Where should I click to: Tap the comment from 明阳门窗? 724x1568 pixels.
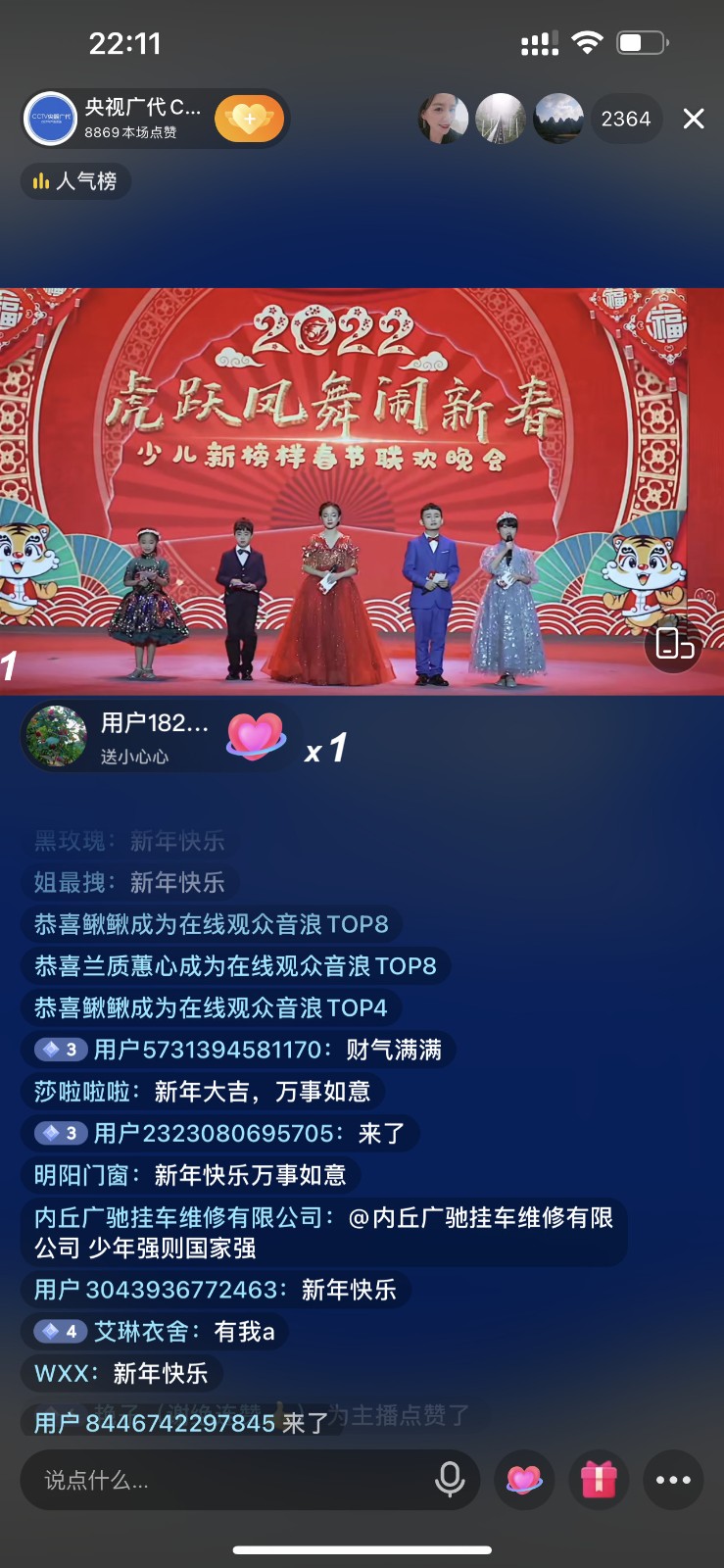pyautogui.click(x=190, y=1175)
